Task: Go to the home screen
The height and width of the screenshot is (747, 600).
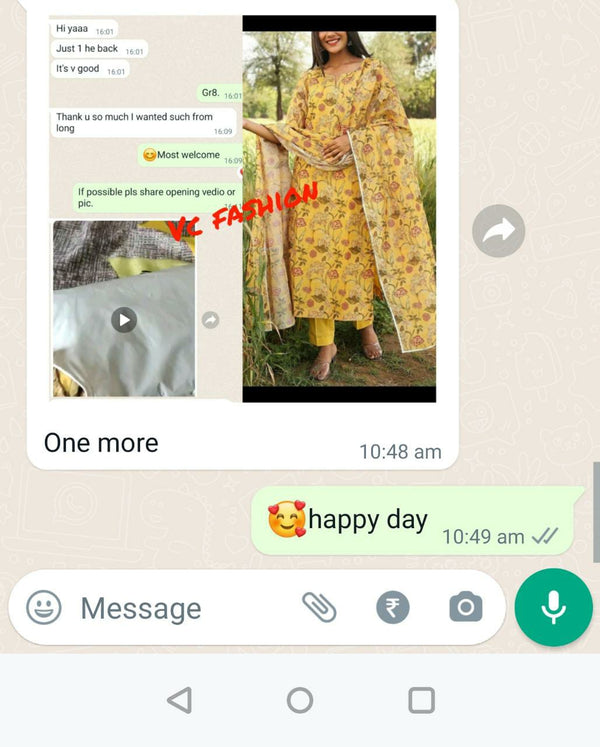Action: point(300,700)
